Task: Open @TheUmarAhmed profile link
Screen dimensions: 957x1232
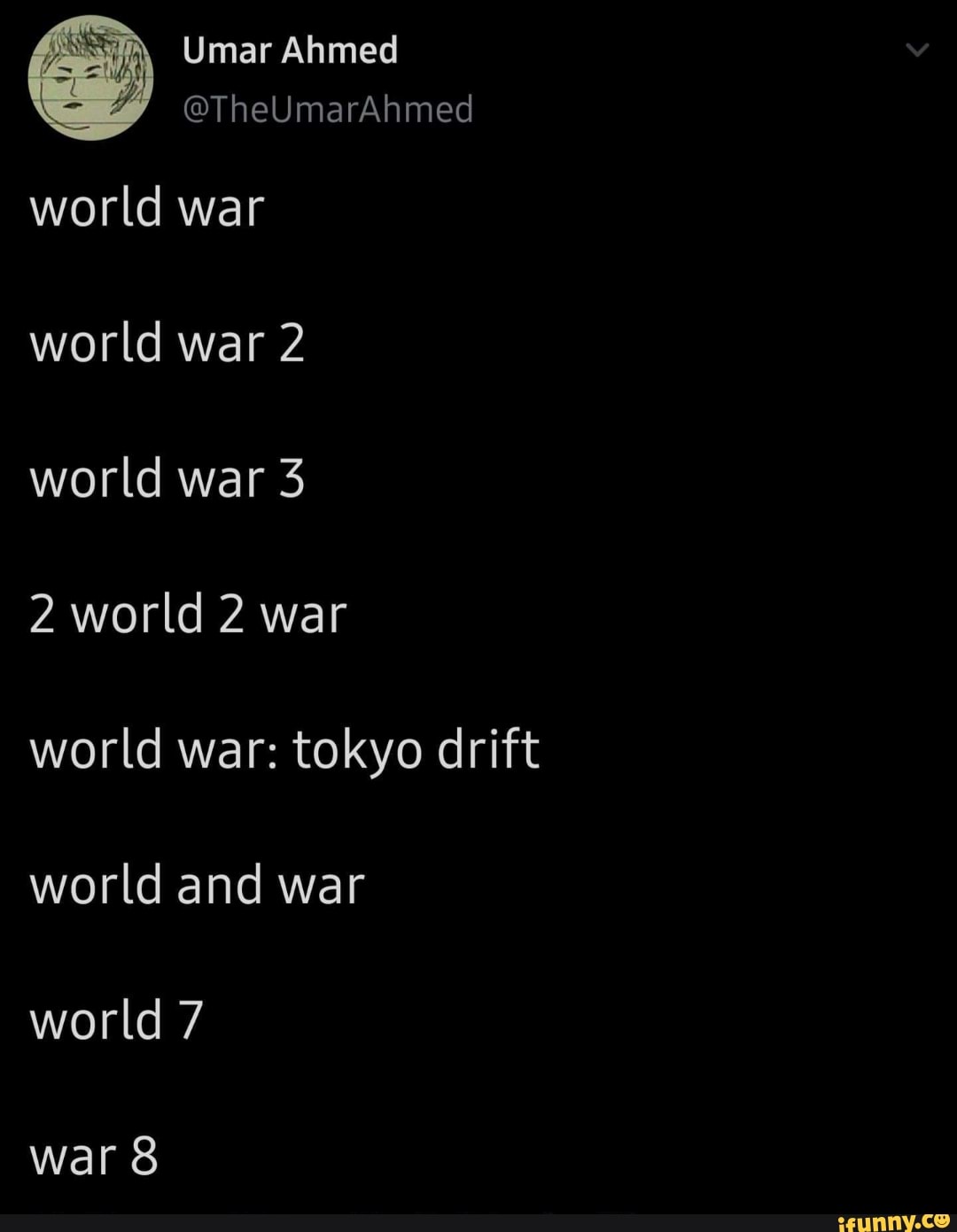Action: tap(328, 109)
